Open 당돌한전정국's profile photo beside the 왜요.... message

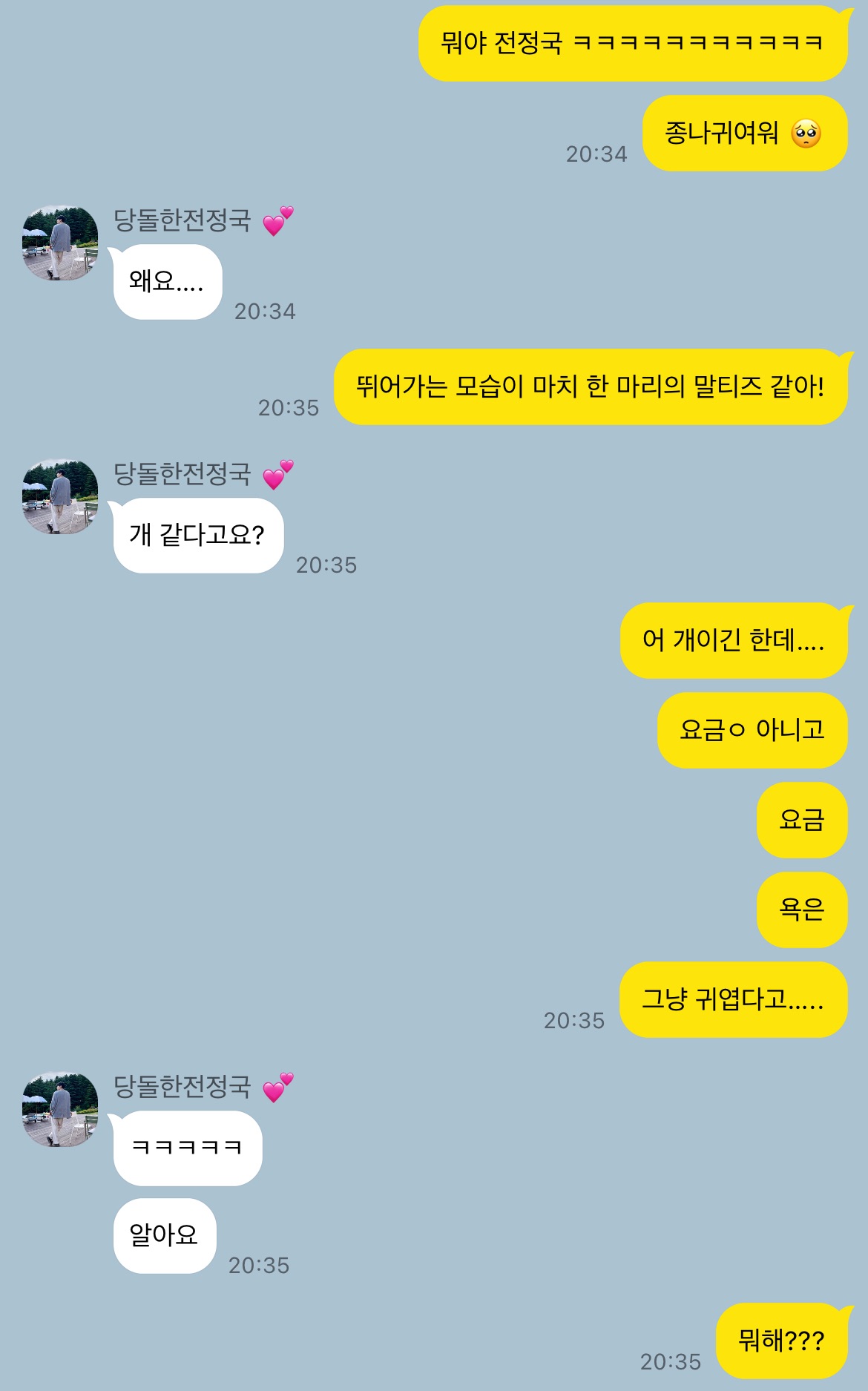click(x=60, y=243)
